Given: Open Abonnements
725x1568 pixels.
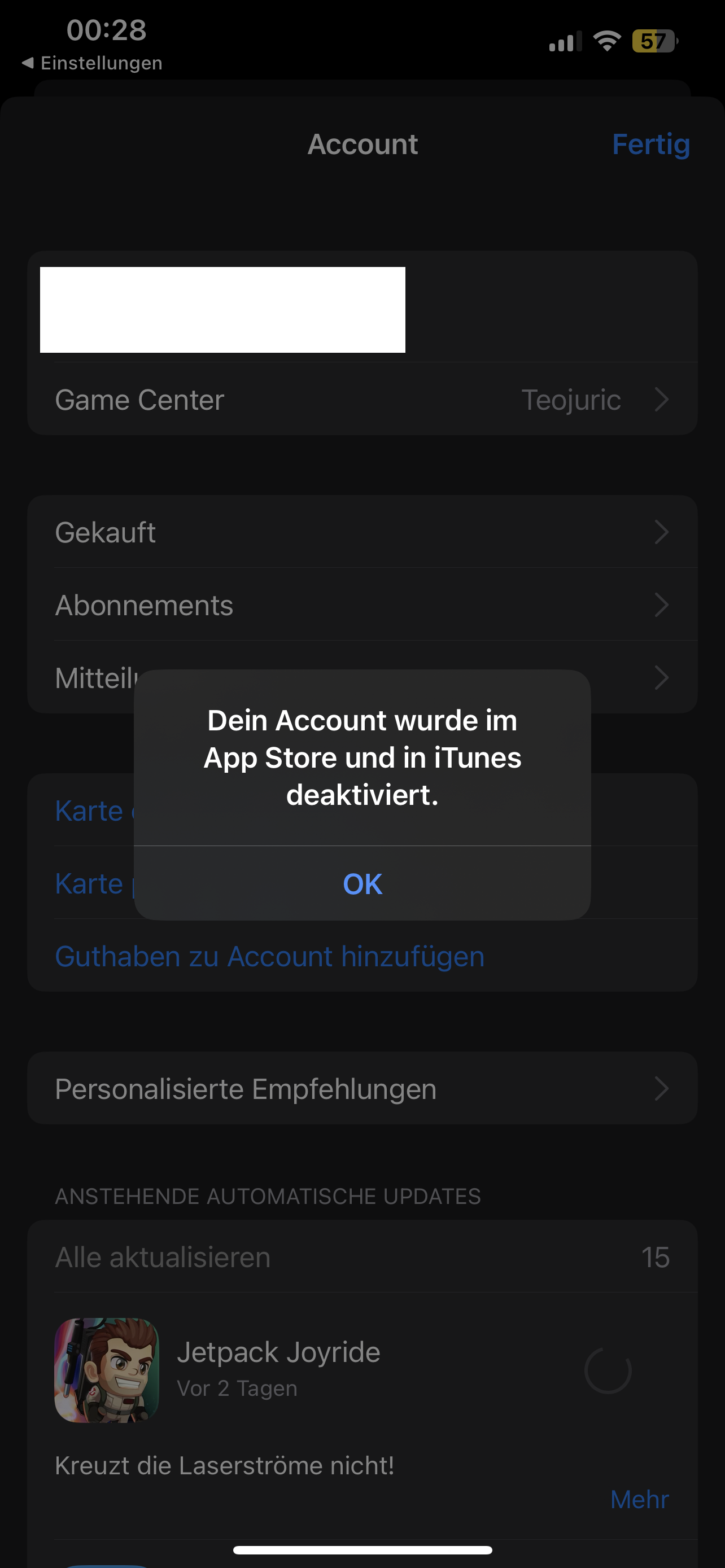Looking at the screenshot, I should pos(362,605).
